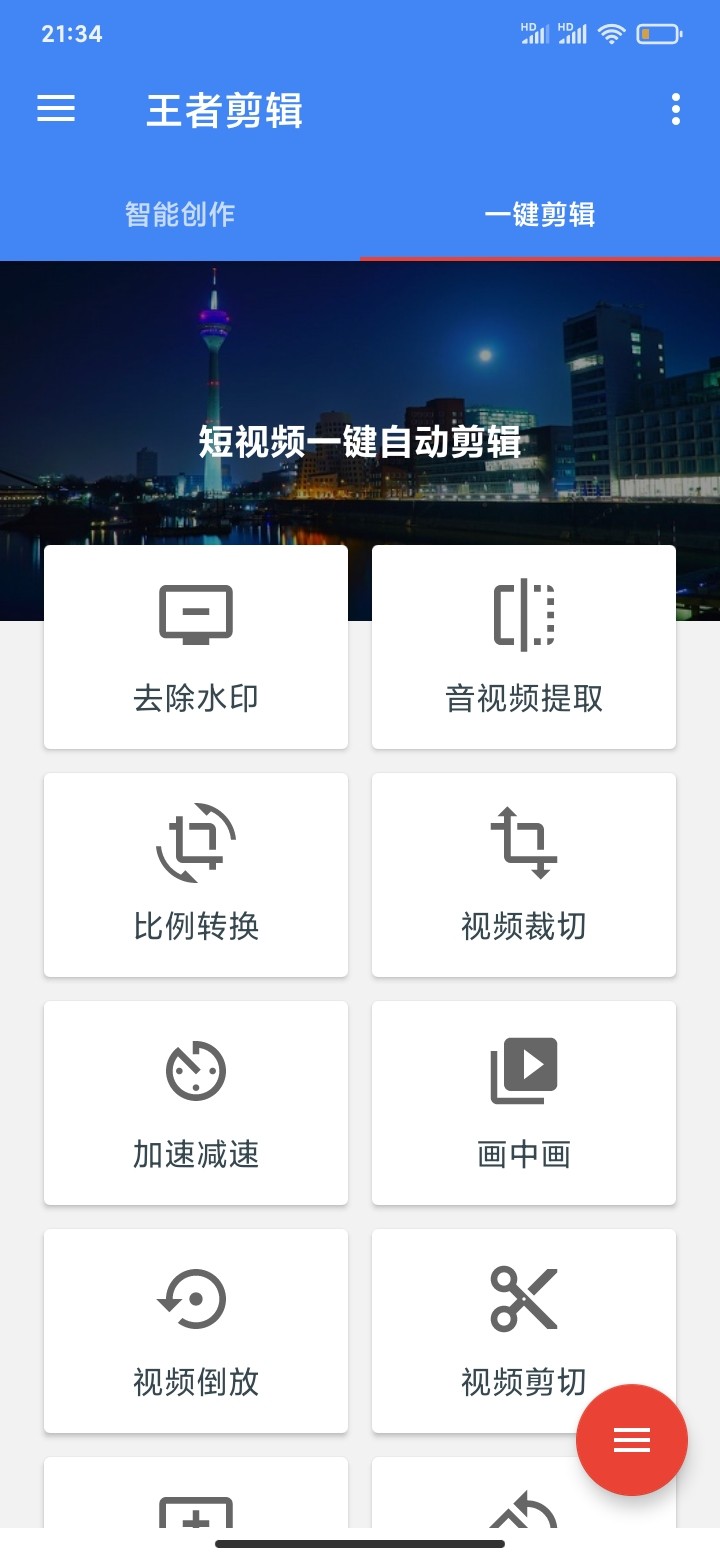Tap the red floating menu button

(x=632, y=1440)
